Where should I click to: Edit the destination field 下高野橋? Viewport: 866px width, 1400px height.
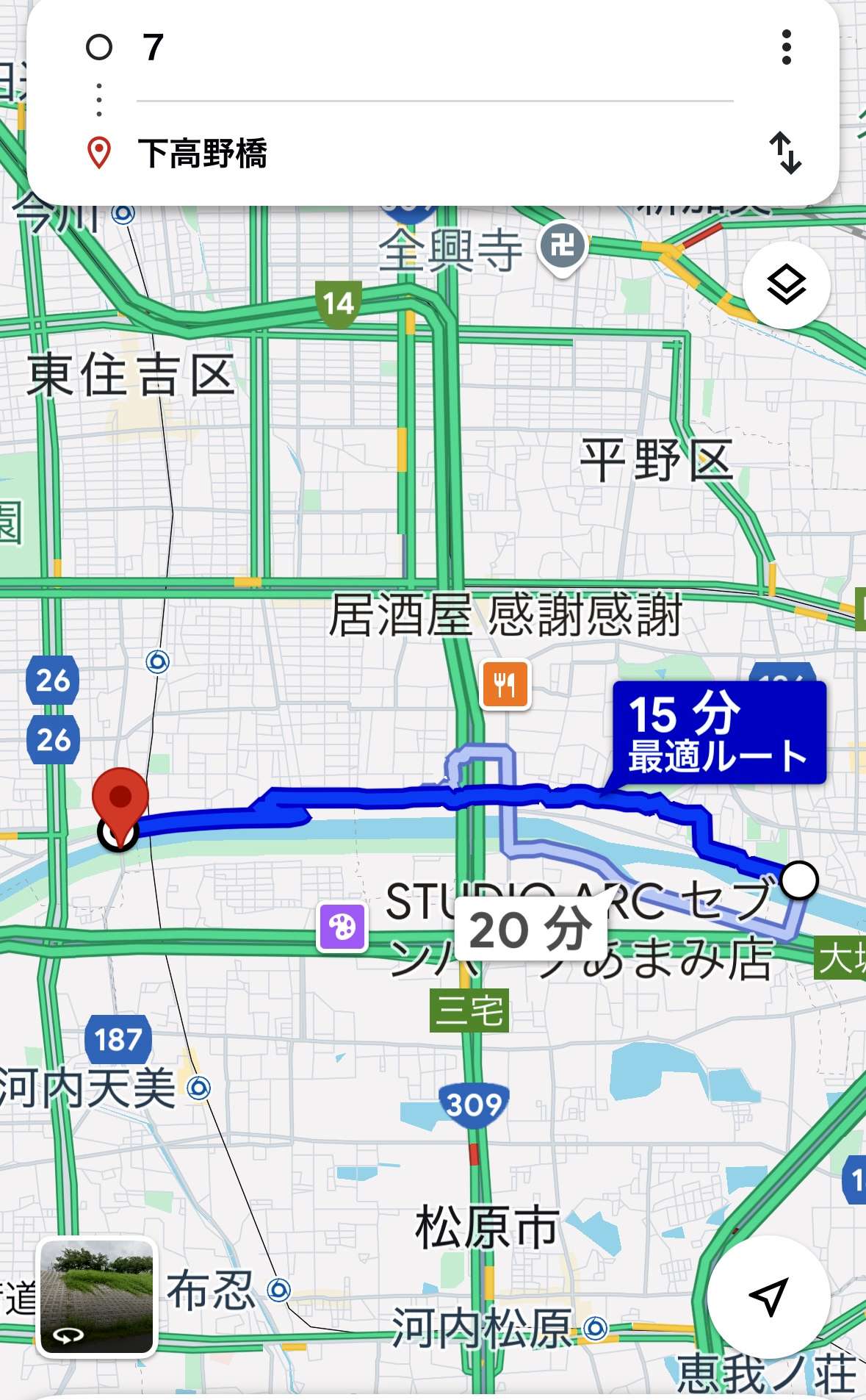435,153
